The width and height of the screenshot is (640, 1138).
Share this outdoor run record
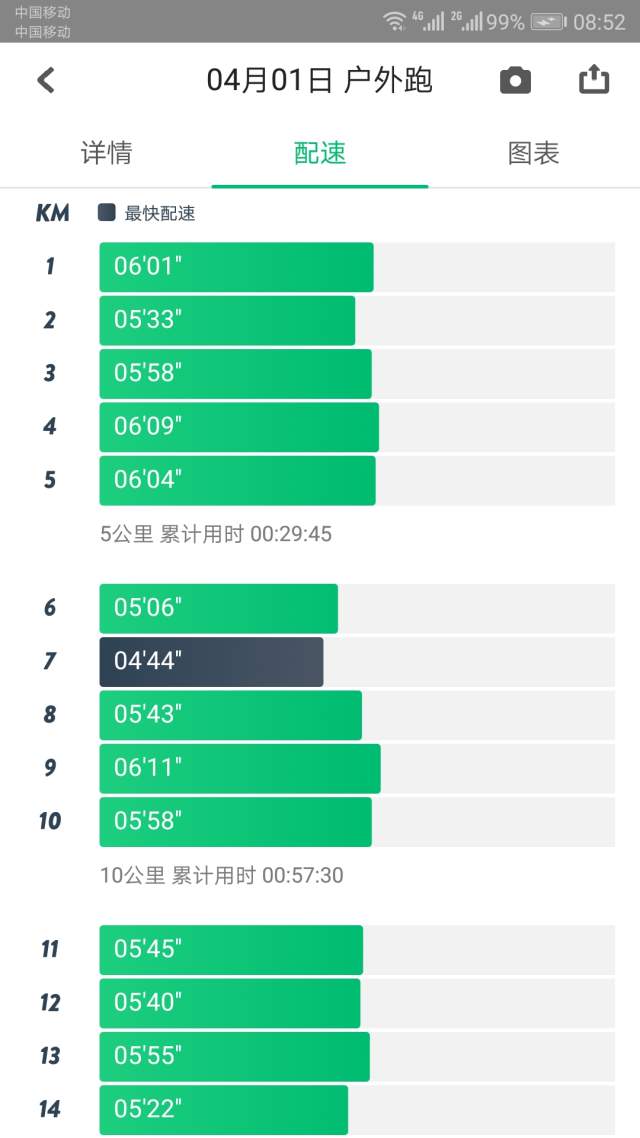(594, 80)
